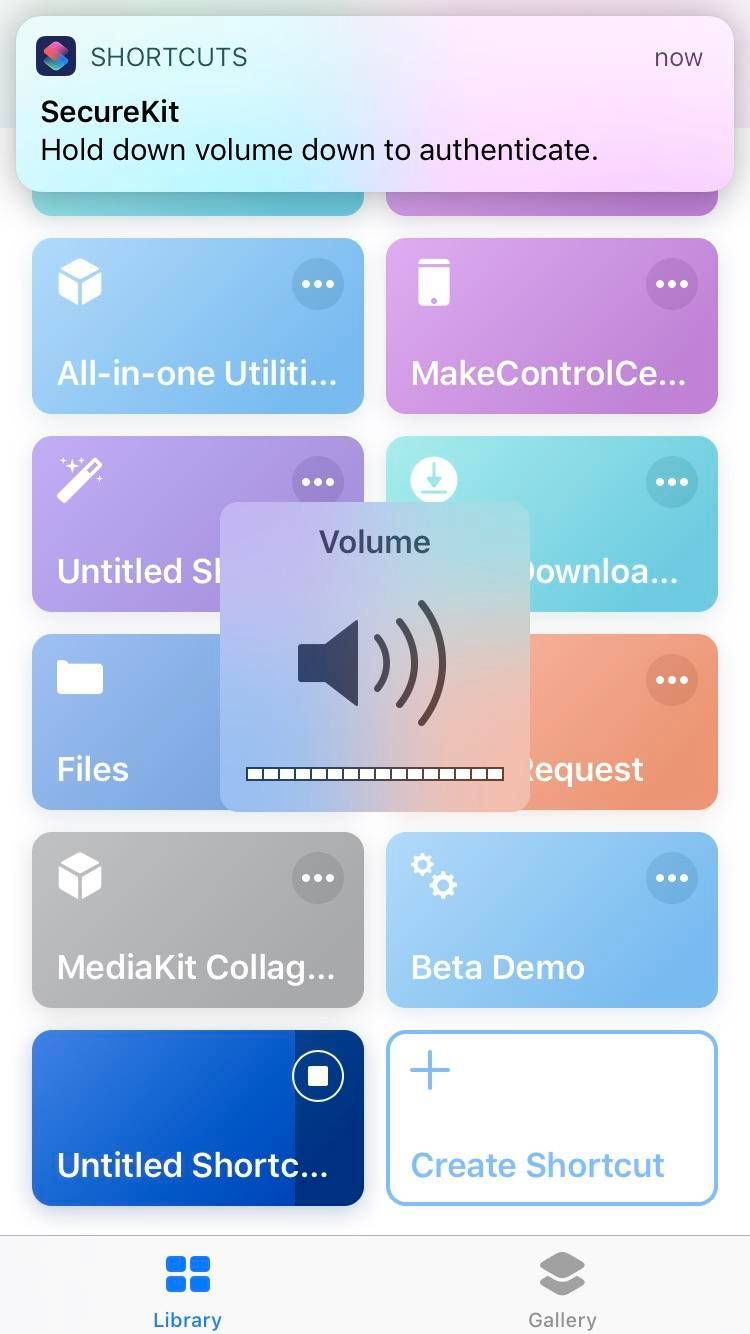Stop the running Untitled Shortcut
Image resolution: width=750 pixels, height=1334 pixels.
[x=317, y=1075]
